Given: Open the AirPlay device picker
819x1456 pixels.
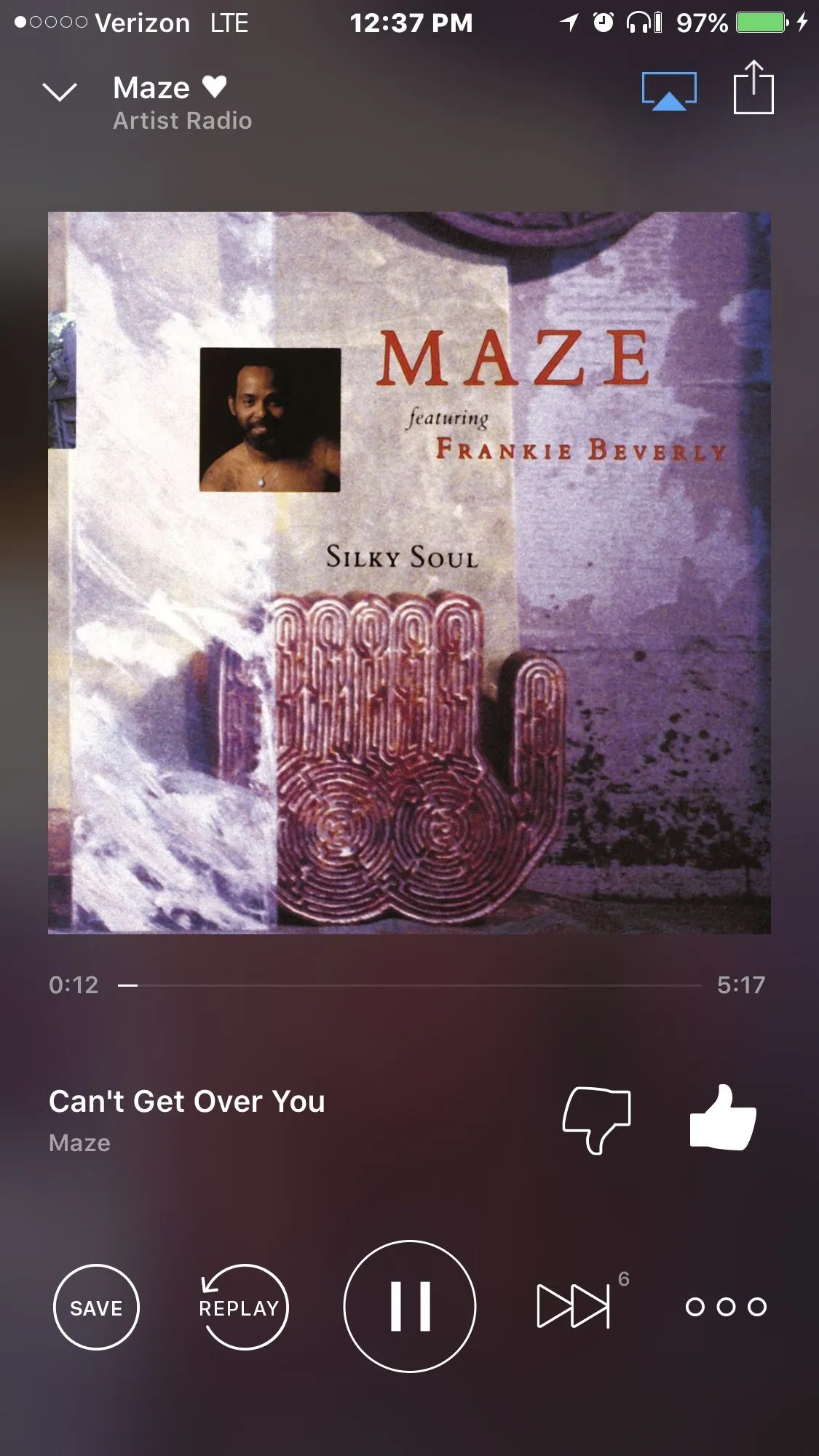Looking at the screenshot, I should pyautogui.click(x=669, y=91).
